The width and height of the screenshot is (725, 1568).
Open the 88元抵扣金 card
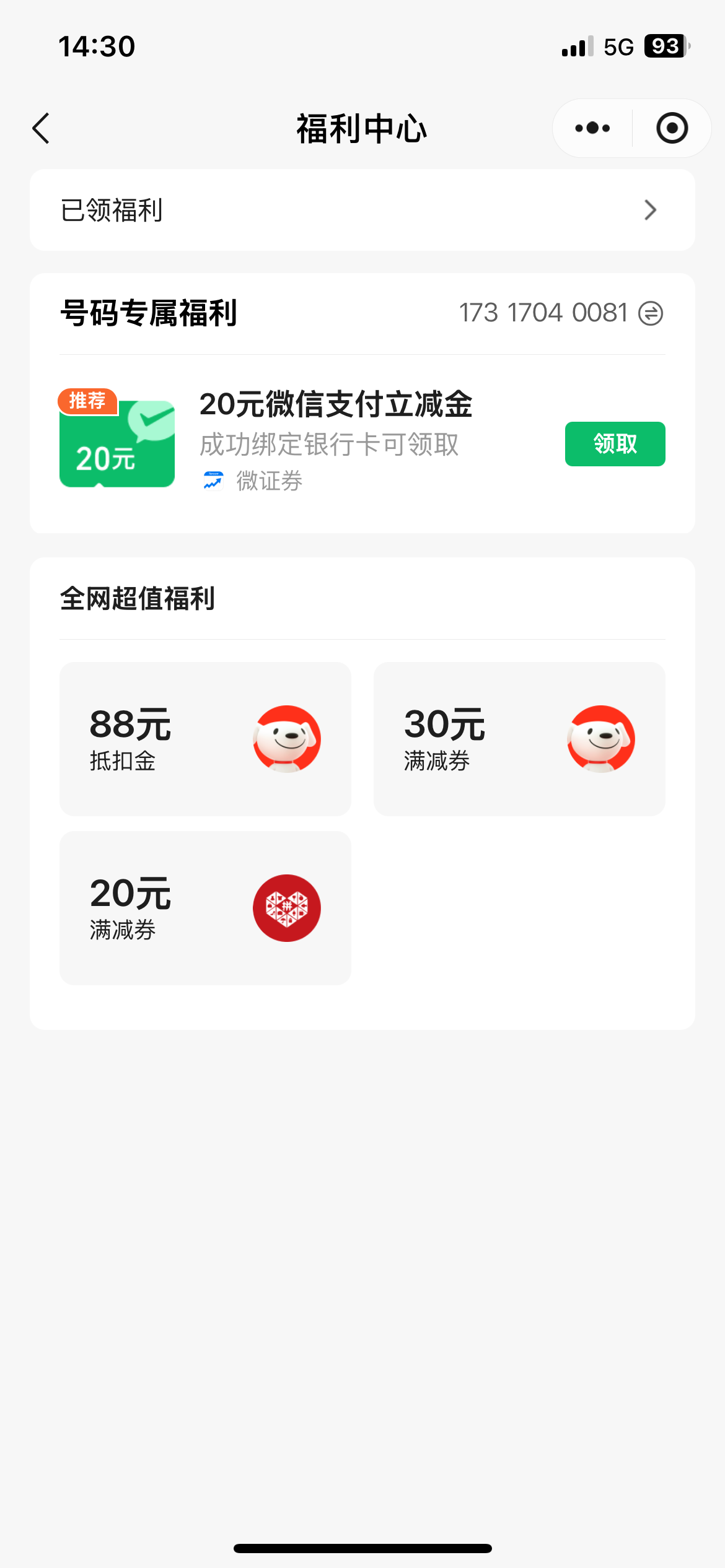coord(205,739)
